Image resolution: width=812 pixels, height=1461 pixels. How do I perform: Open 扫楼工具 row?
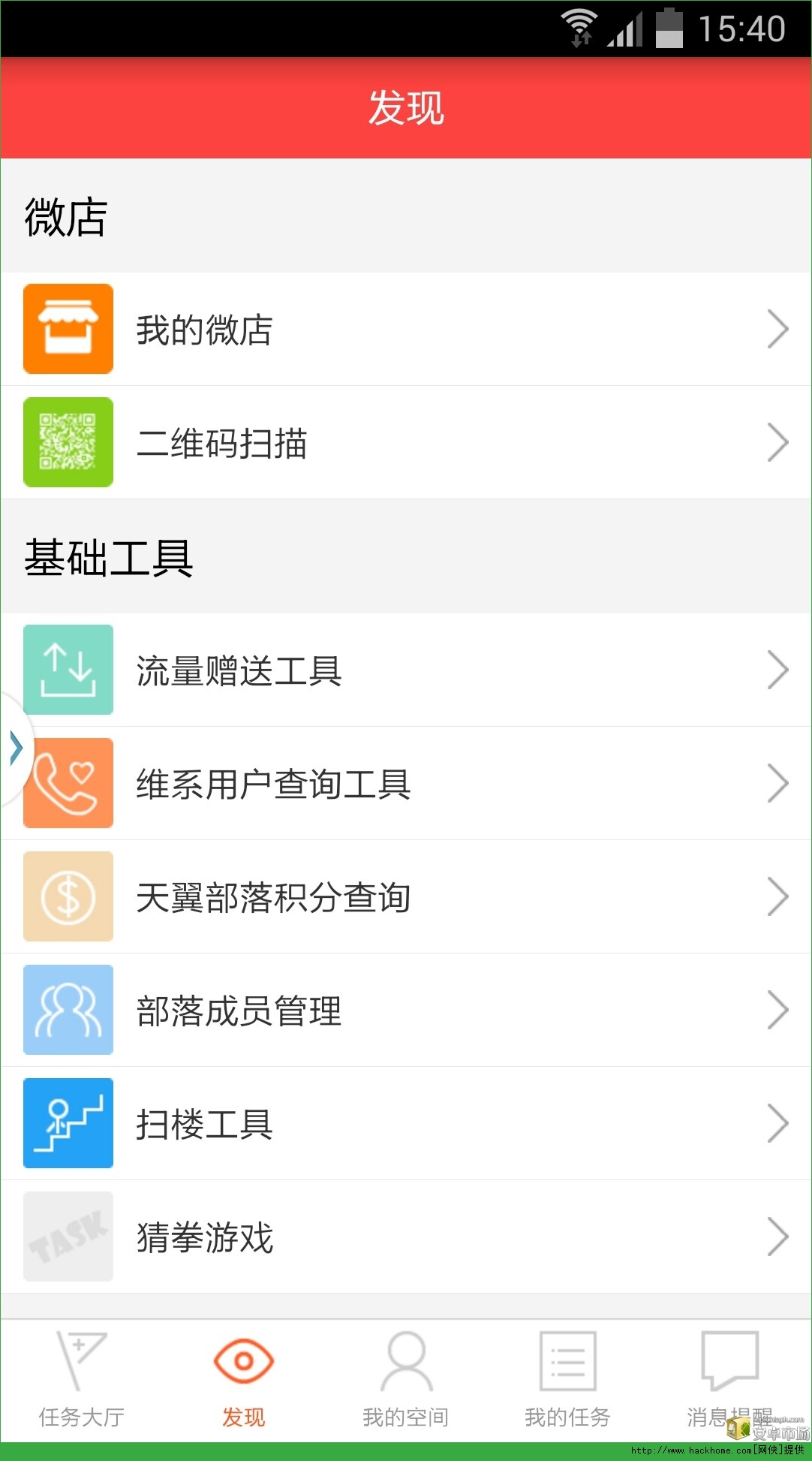point(405,1124)
